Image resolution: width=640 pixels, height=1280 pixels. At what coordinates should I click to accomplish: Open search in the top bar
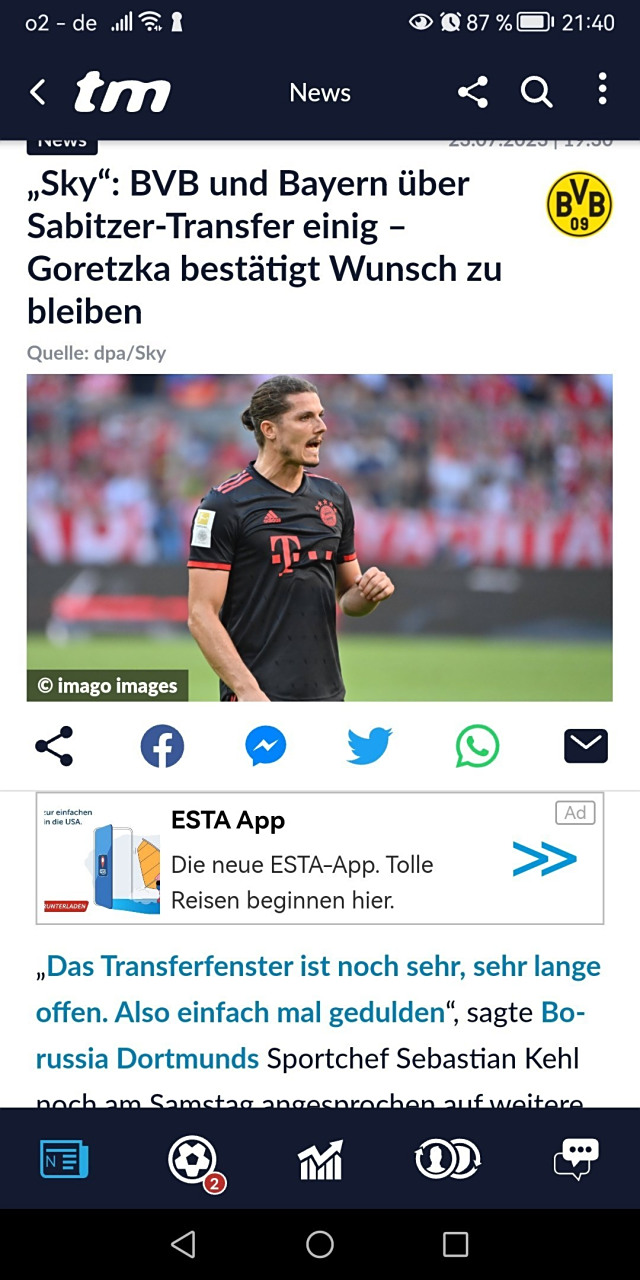point(537,93)
